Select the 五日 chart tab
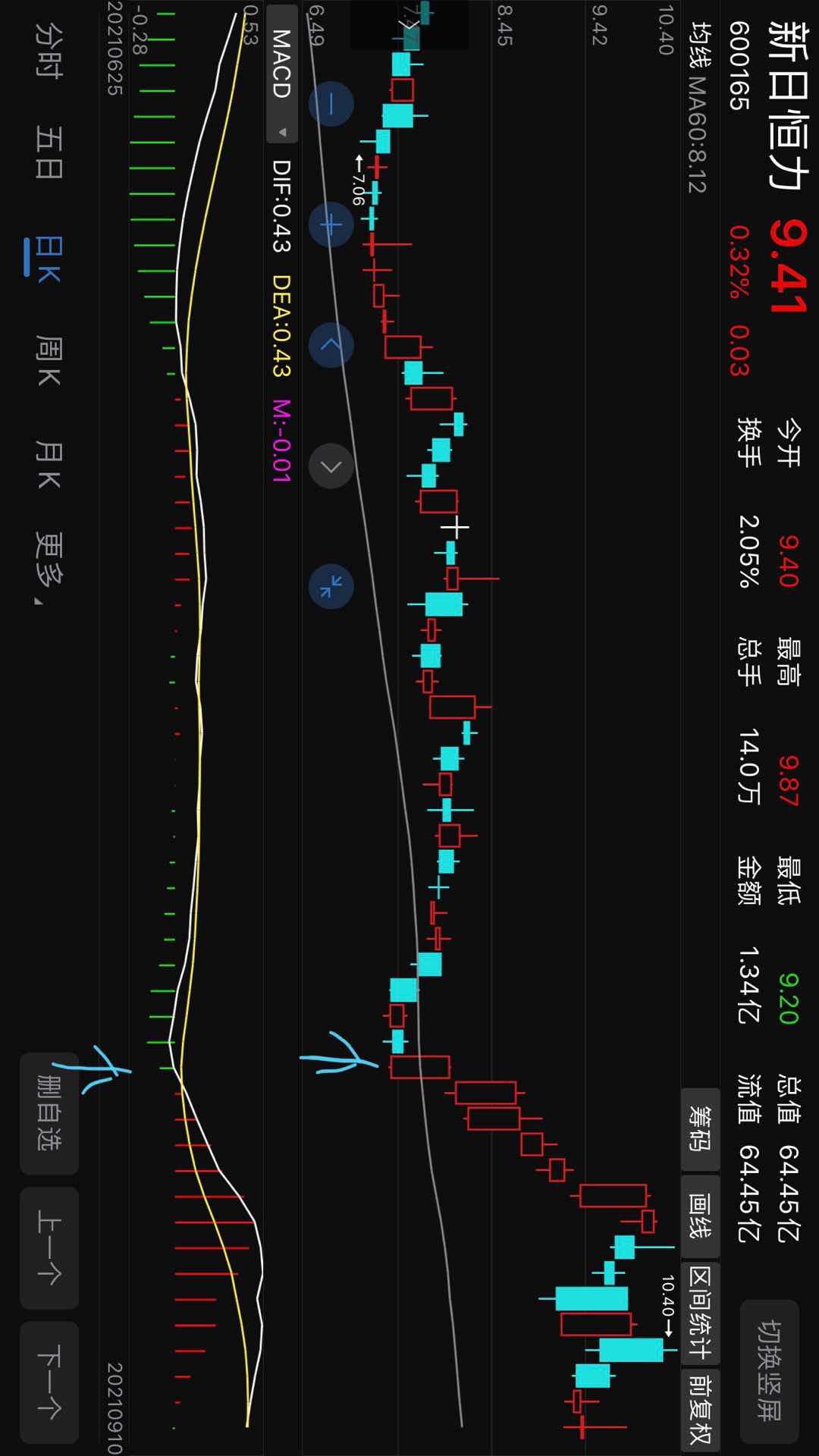Image resolution: width=819 pixels, height=1456 pixels. coord(49,152)
